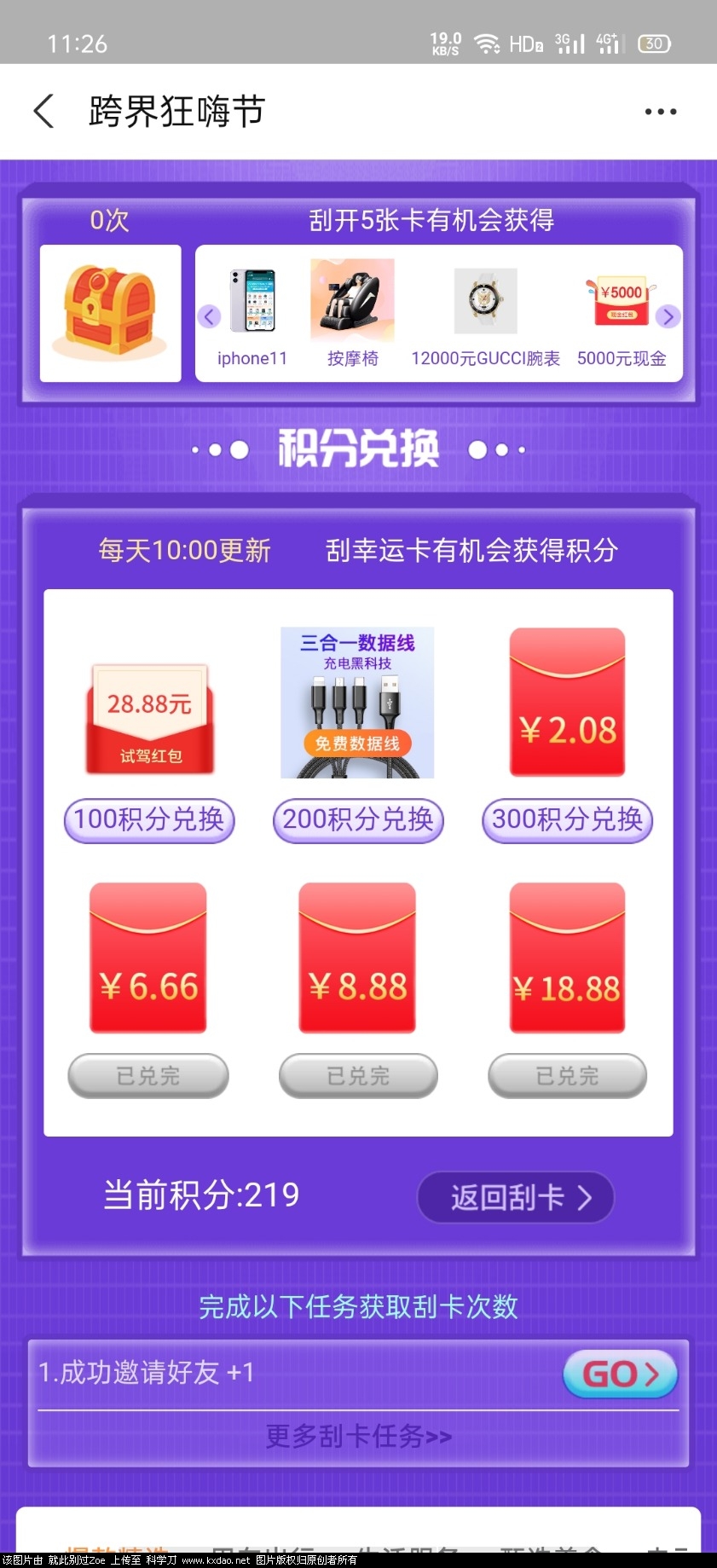This screenshot has height=1568, width=717.
Task: Open the 三合一数据线 product image
Action: click(x=357, y=703)
